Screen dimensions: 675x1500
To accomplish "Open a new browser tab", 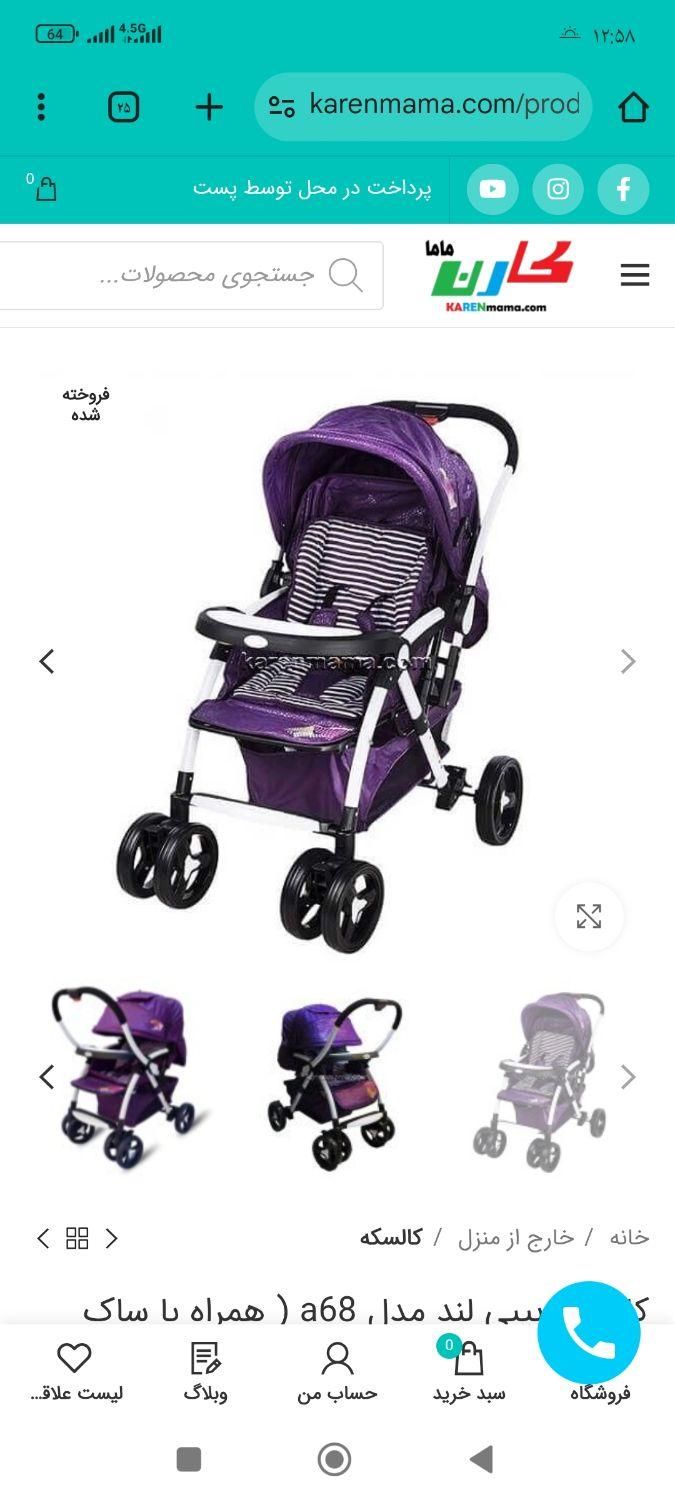I will pos(208,107).
